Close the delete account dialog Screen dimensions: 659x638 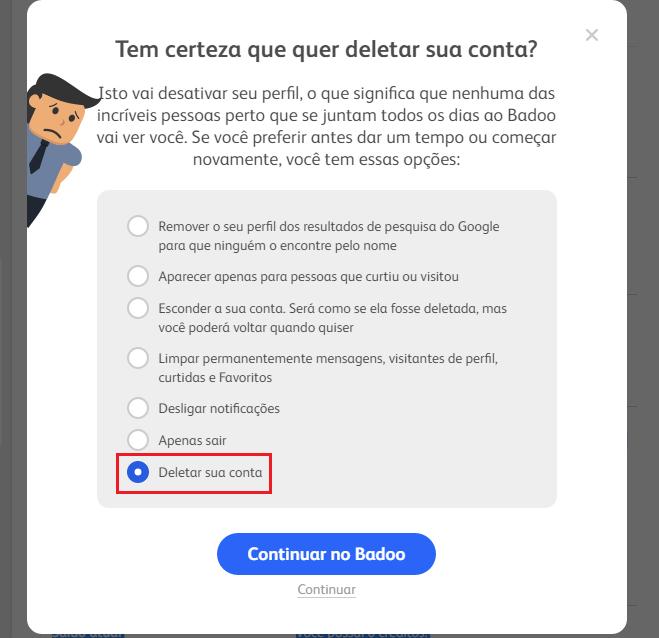click(592, 35)
